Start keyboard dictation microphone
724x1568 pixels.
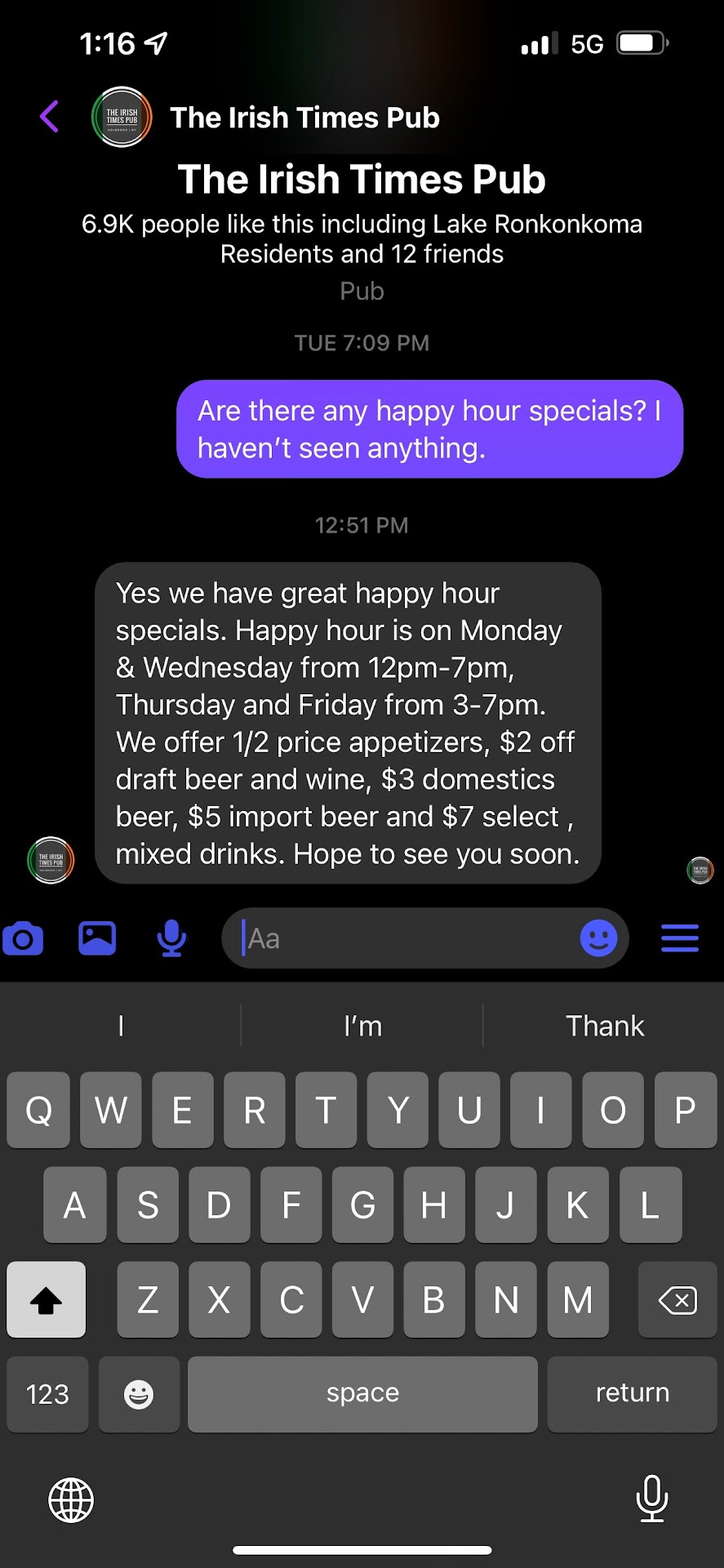point(651,1499)
